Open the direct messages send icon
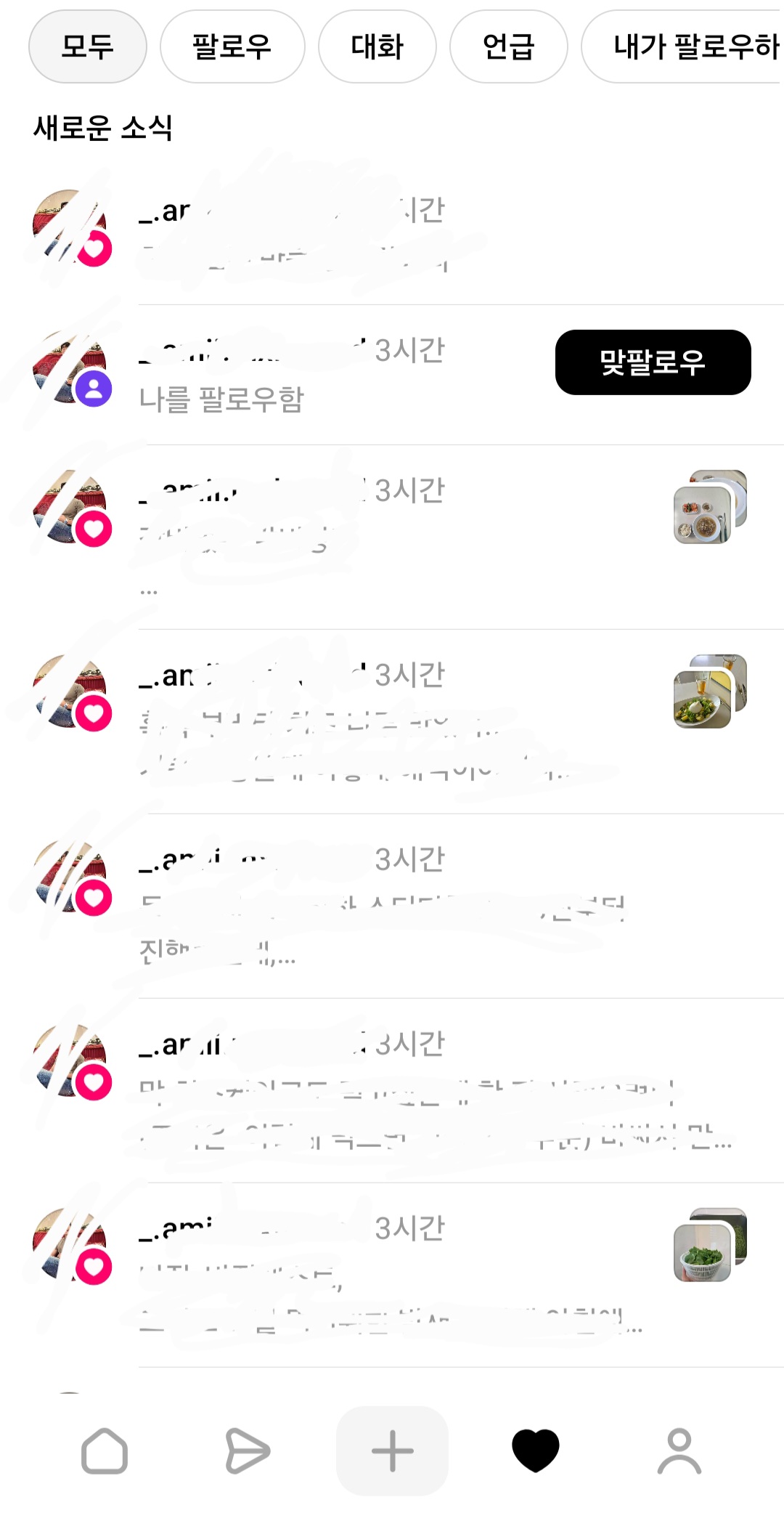This screenshot has width=784, height=1521. [x=247, y=1451]
